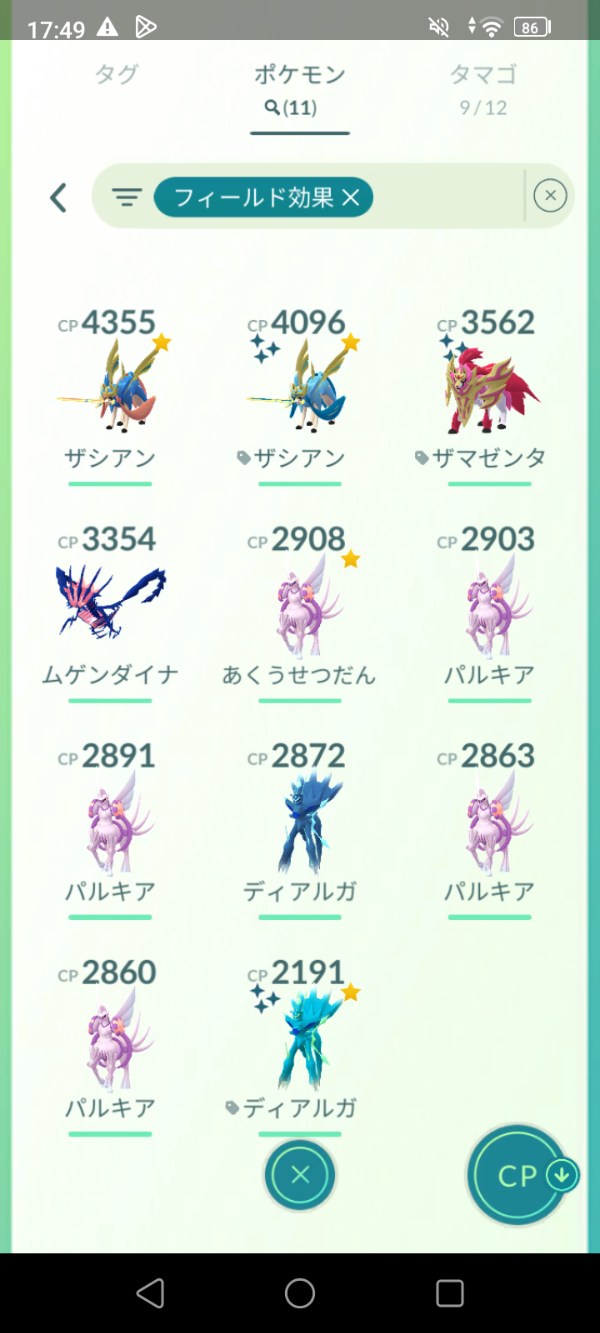Close the Pokémon list with the bottom X

[x=300, y=1175]
